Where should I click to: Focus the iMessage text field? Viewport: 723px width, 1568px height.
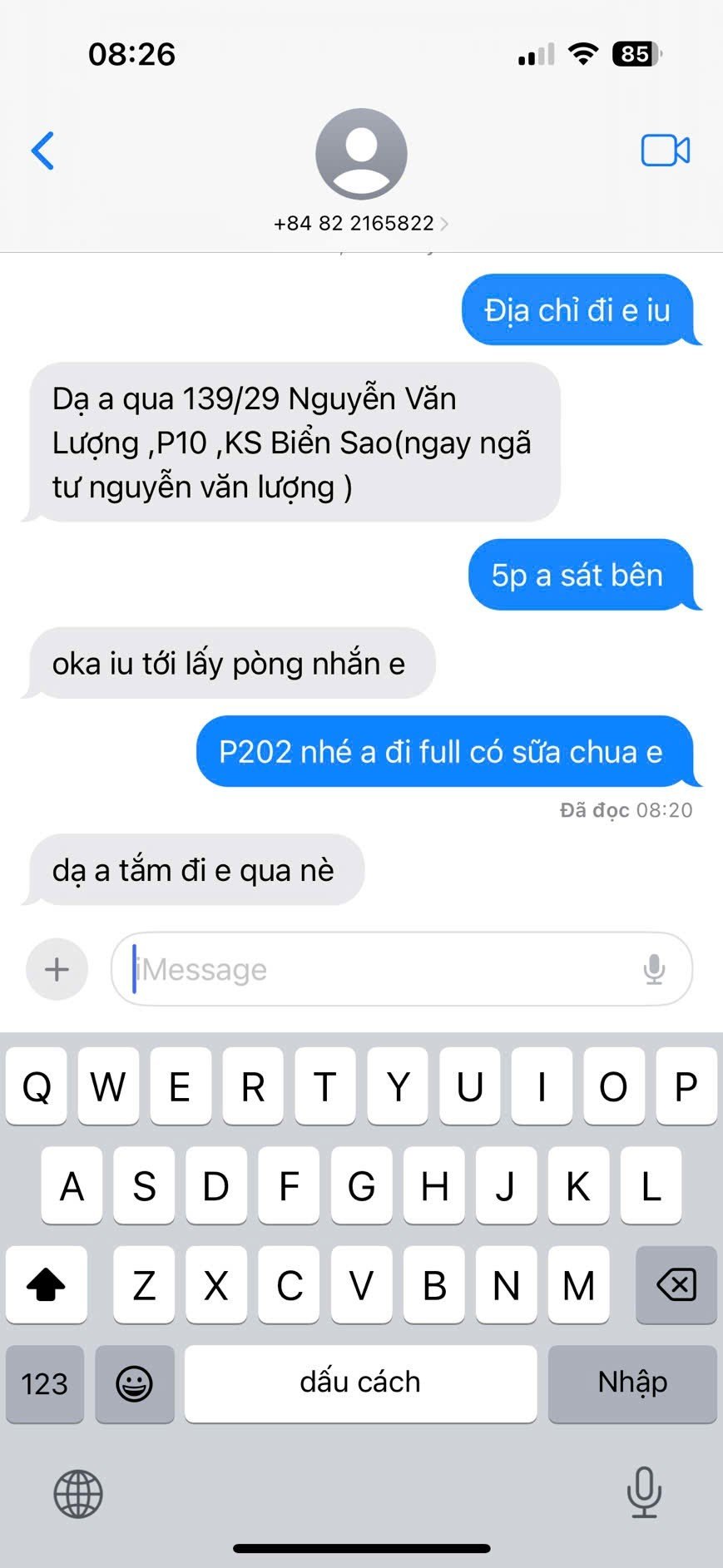click(383, 969)
